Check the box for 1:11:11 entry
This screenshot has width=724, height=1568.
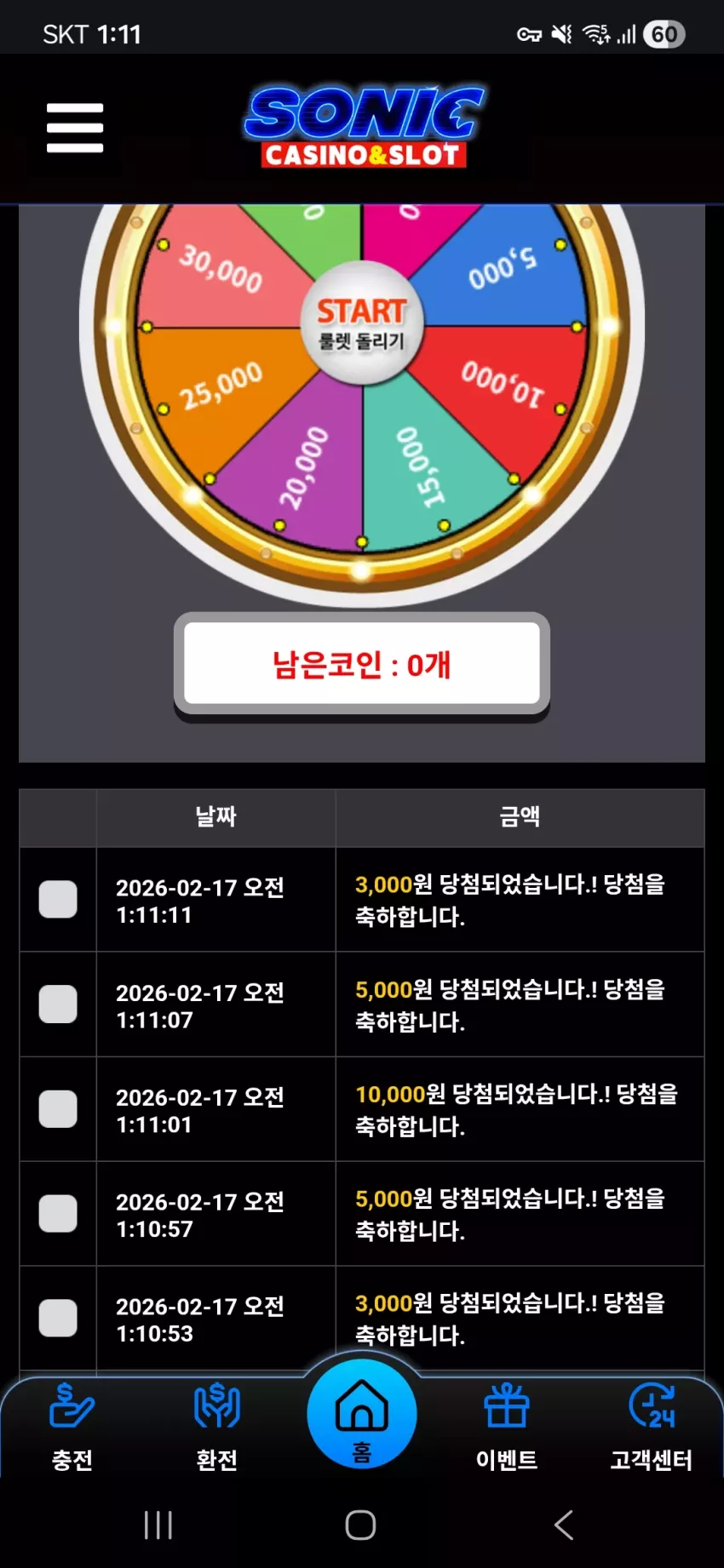pyautogui.click(x=58, y=900)
